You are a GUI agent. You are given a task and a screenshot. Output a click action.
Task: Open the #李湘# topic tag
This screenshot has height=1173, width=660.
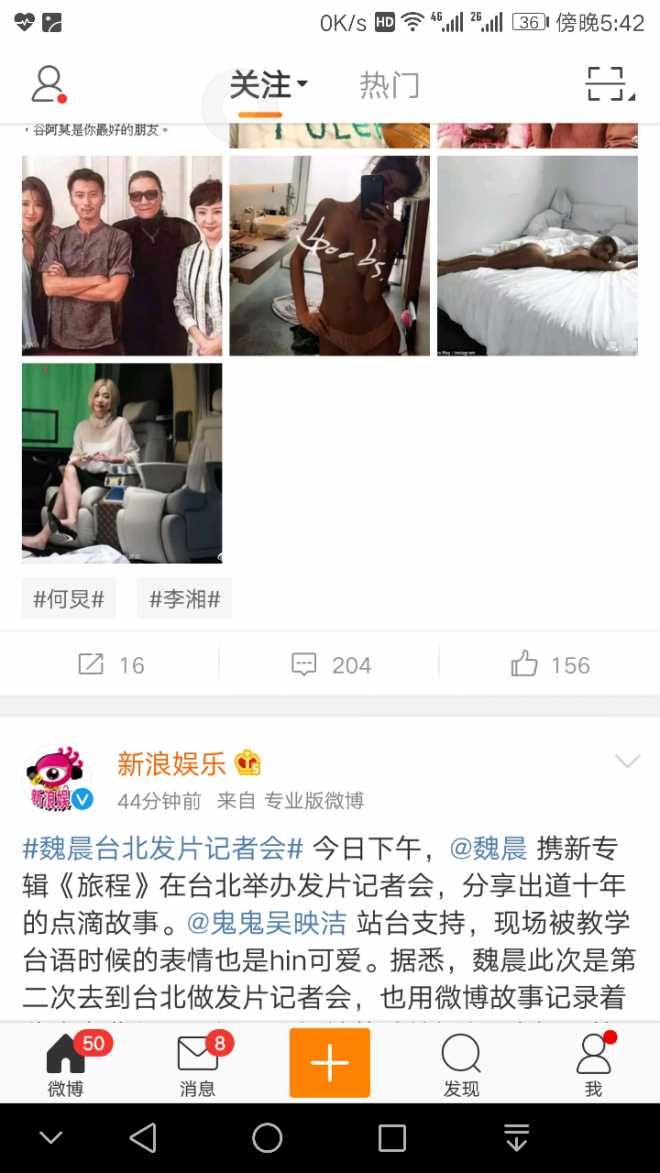tap(185, 599)
